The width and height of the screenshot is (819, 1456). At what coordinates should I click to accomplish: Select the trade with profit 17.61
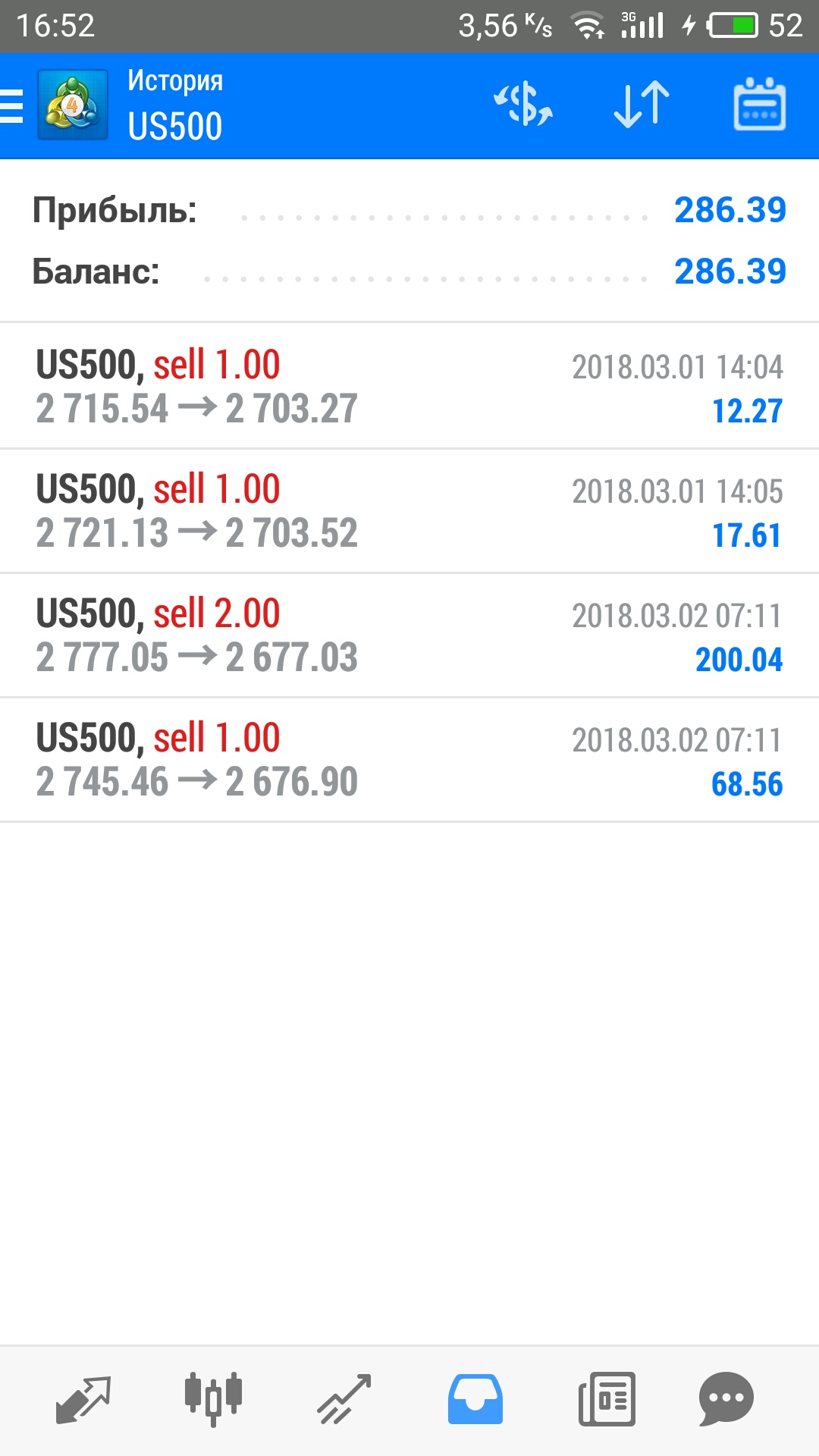coord(409,511)
